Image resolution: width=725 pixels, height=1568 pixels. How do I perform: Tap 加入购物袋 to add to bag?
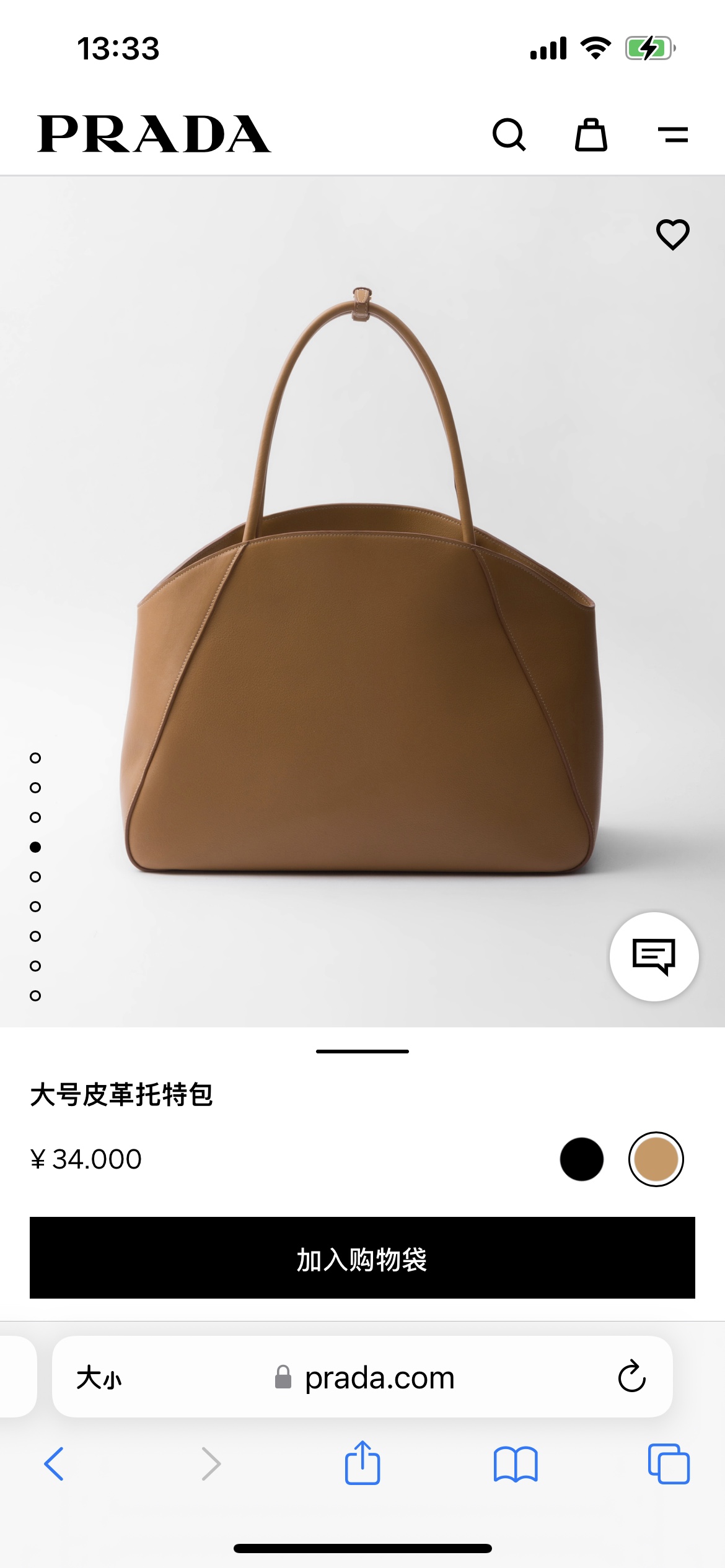[x=362, y=1258]
